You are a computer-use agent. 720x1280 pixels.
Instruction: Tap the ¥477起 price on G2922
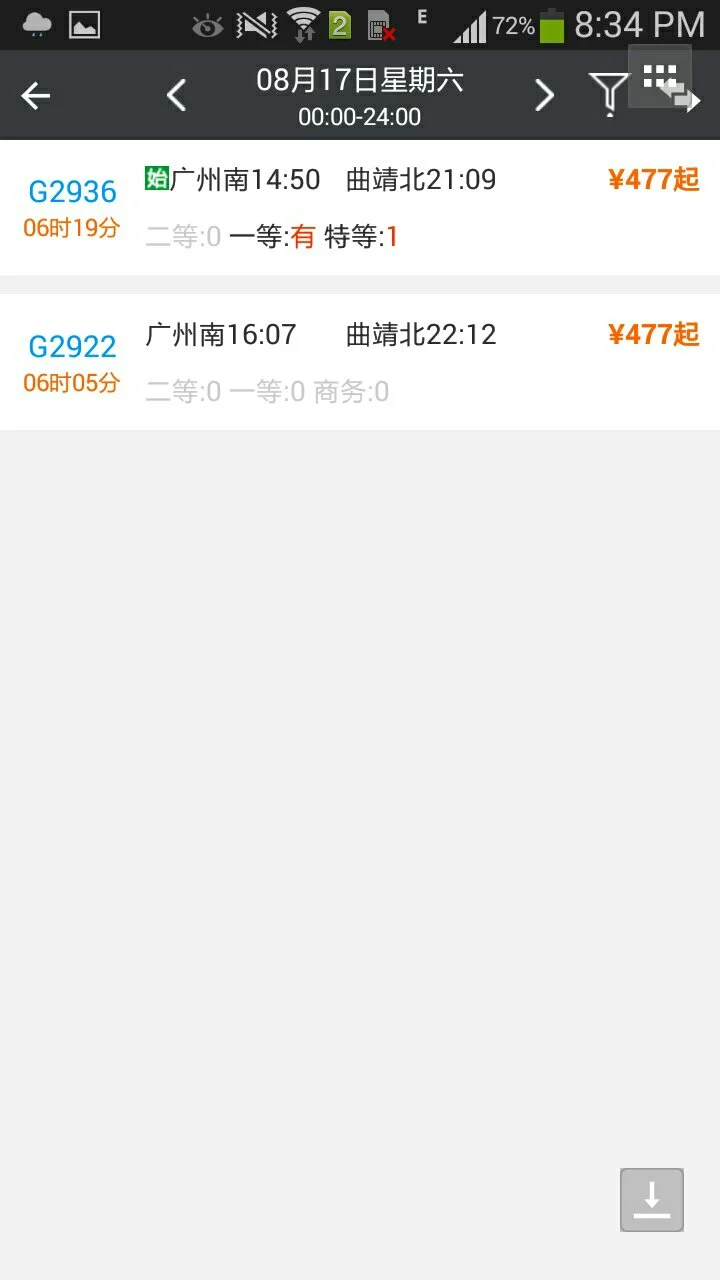tap(654, 334)
